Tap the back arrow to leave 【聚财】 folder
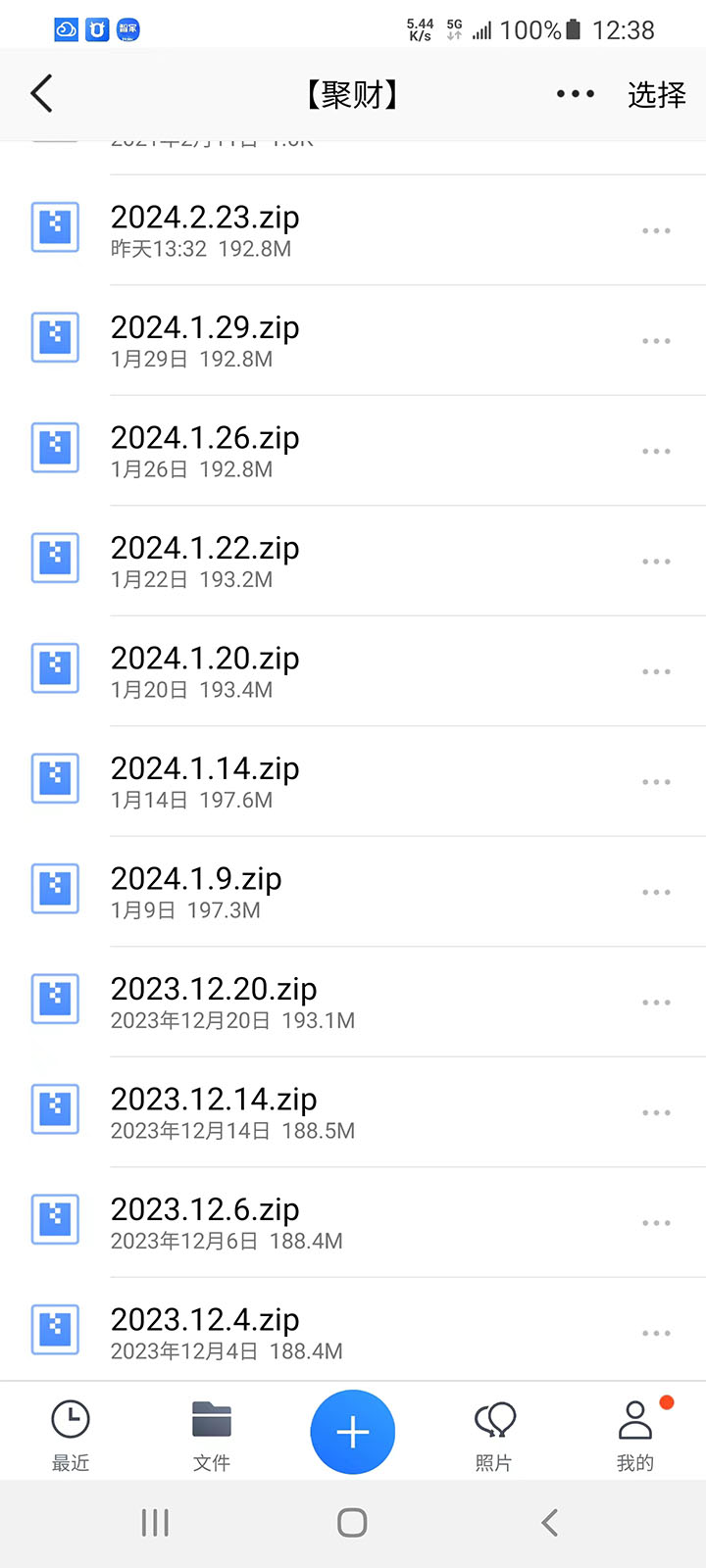This screenshot has width=706, height=1568. 41,94
